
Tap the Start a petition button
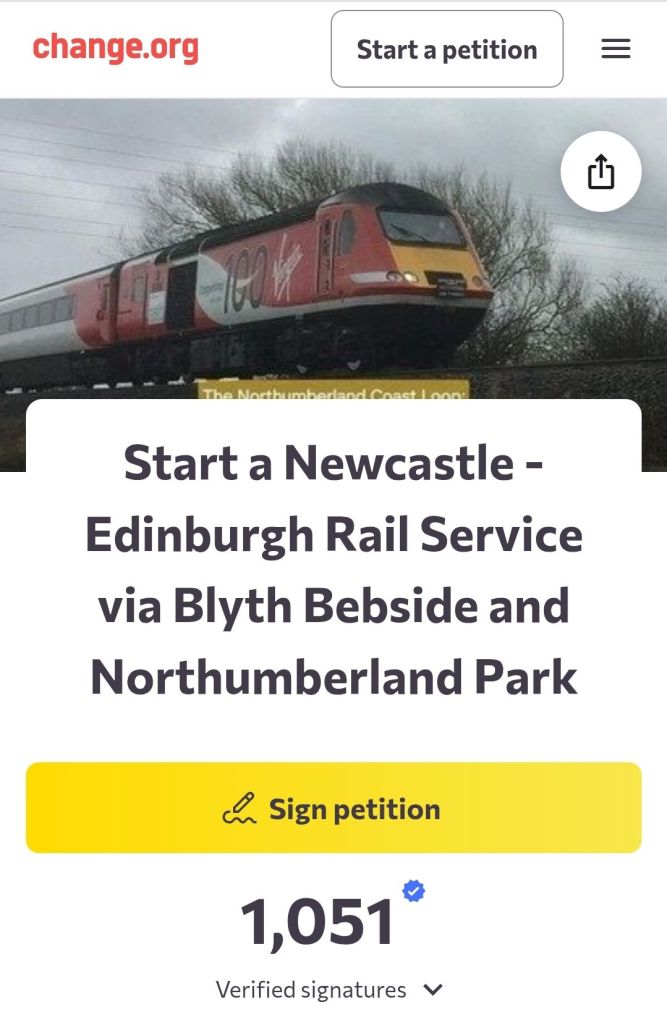point(447,49)
